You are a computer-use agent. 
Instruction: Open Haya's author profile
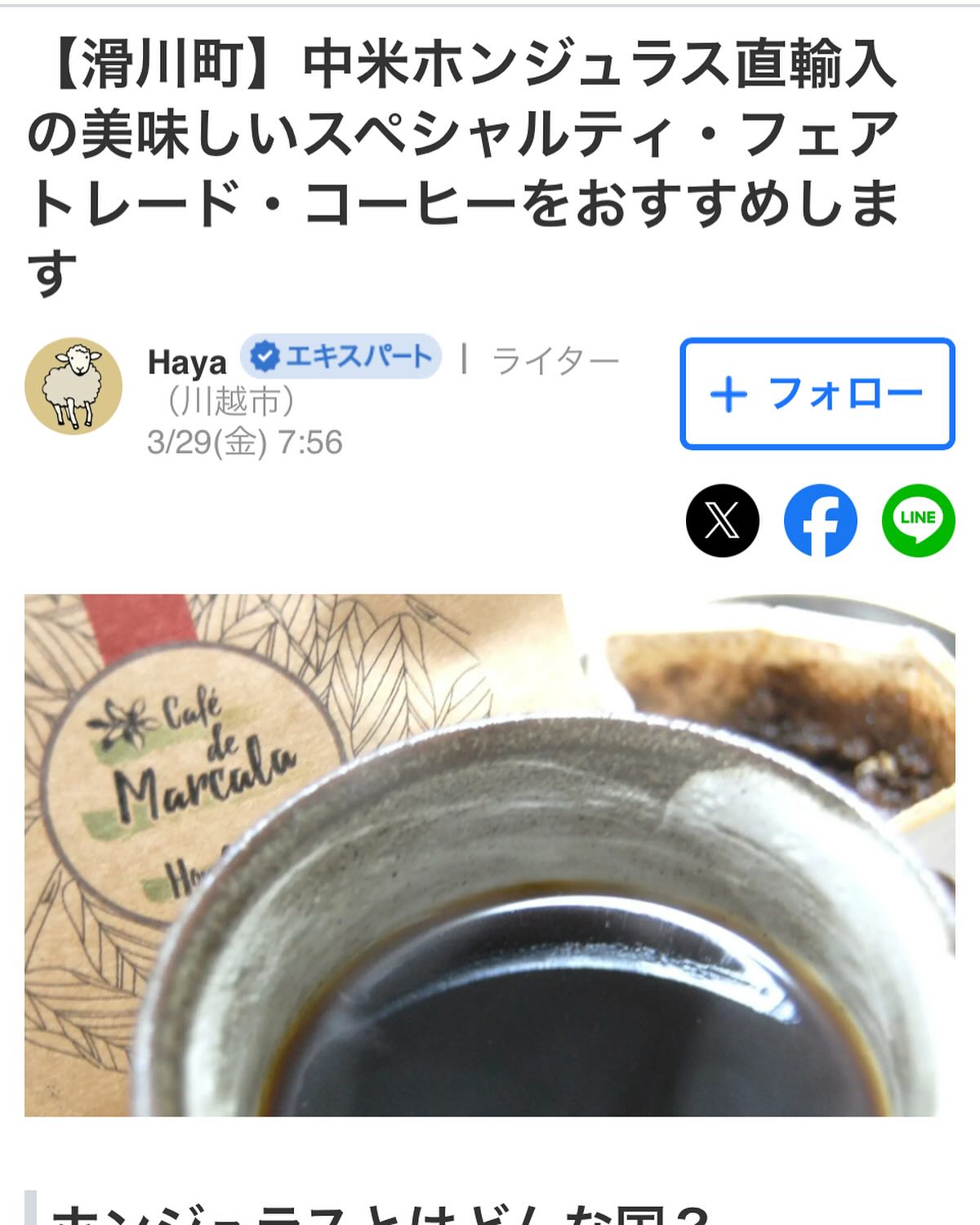click(187, 363)
